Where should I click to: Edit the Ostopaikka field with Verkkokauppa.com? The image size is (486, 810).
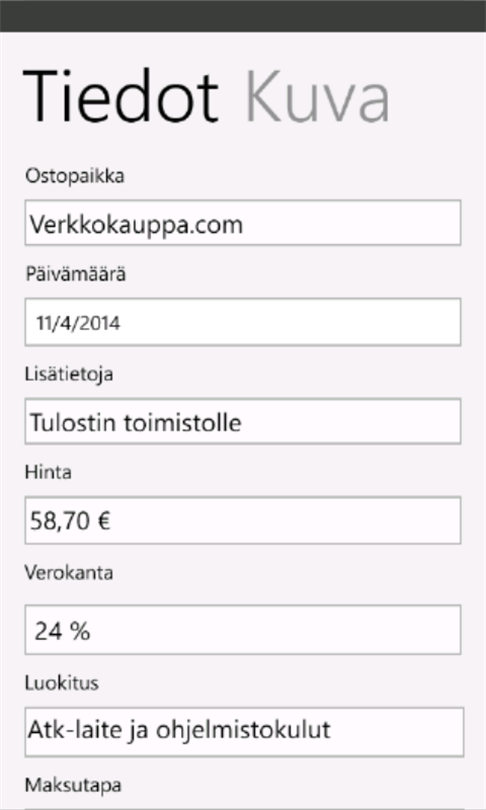point(243,223)
